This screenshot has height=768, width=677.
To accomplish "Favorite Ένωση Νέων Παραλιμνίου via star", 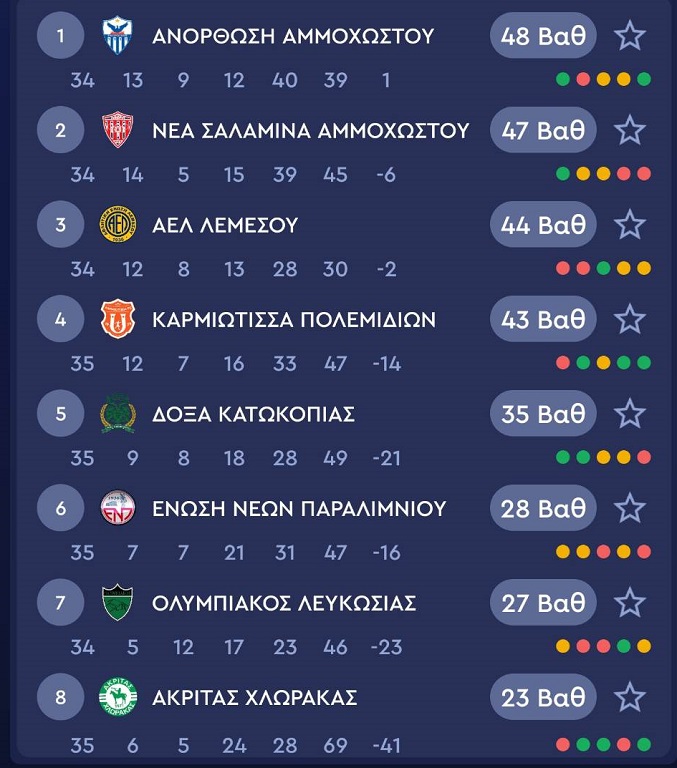I will click(x=629, y=509).
